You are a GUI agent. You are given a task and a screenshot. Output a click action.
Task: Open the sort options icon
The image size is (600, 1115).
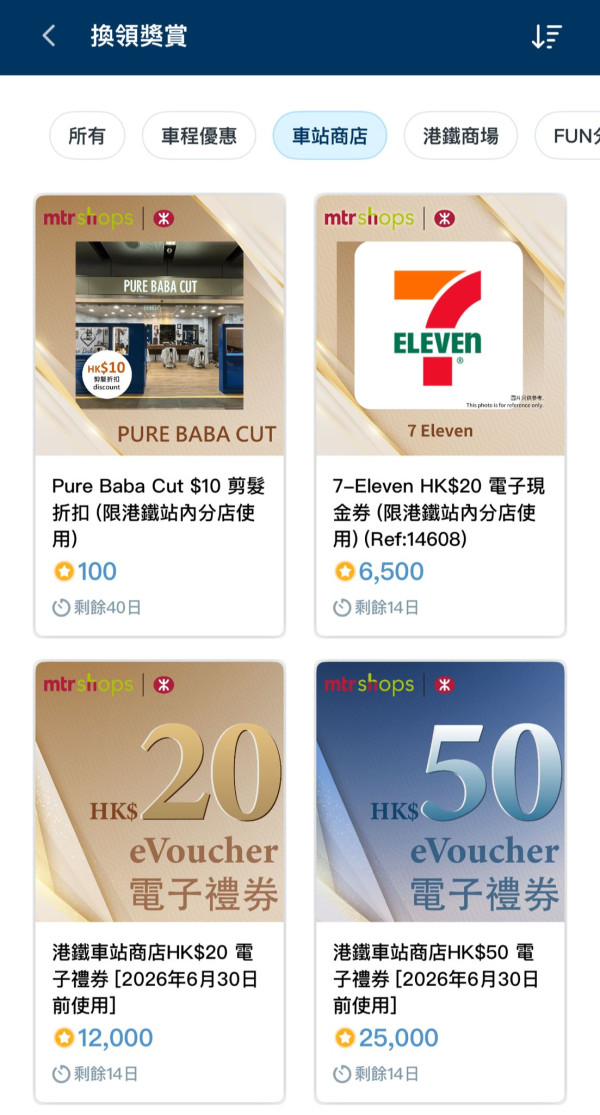tap(546, 37)
